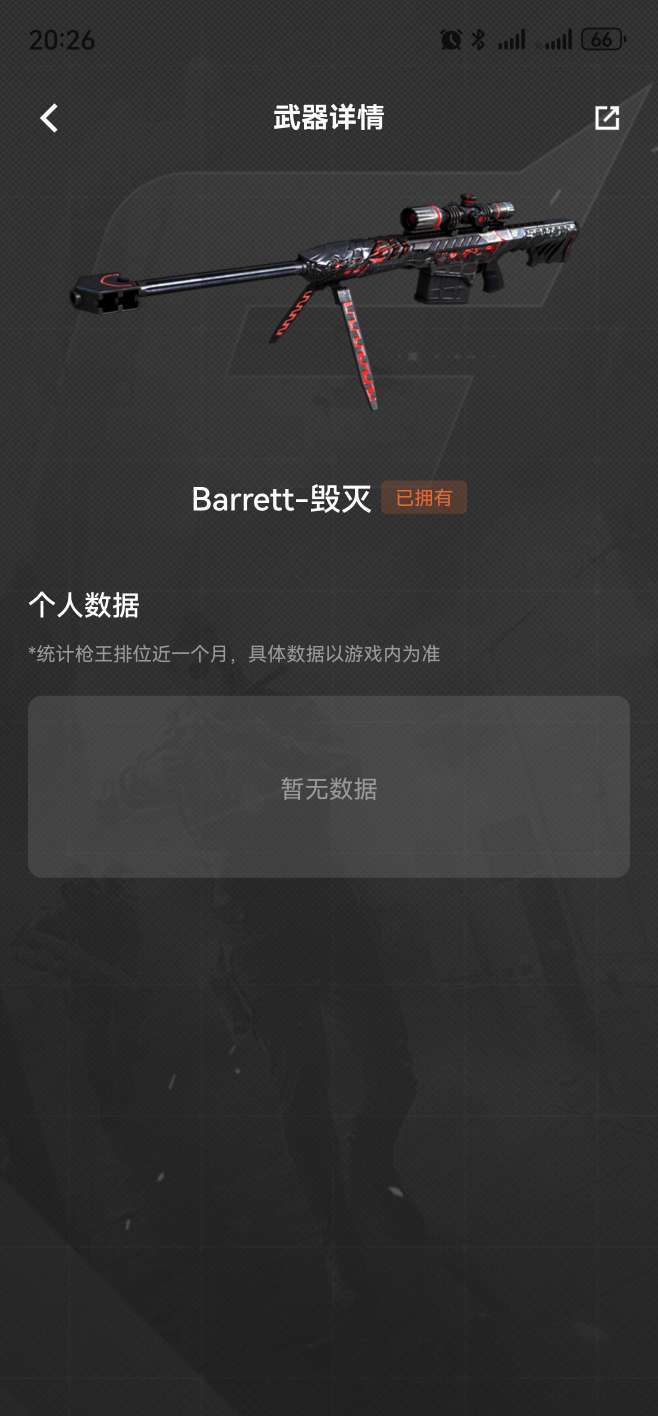
Task: Go back from the weapon details page
Action: tap(49, 118)
